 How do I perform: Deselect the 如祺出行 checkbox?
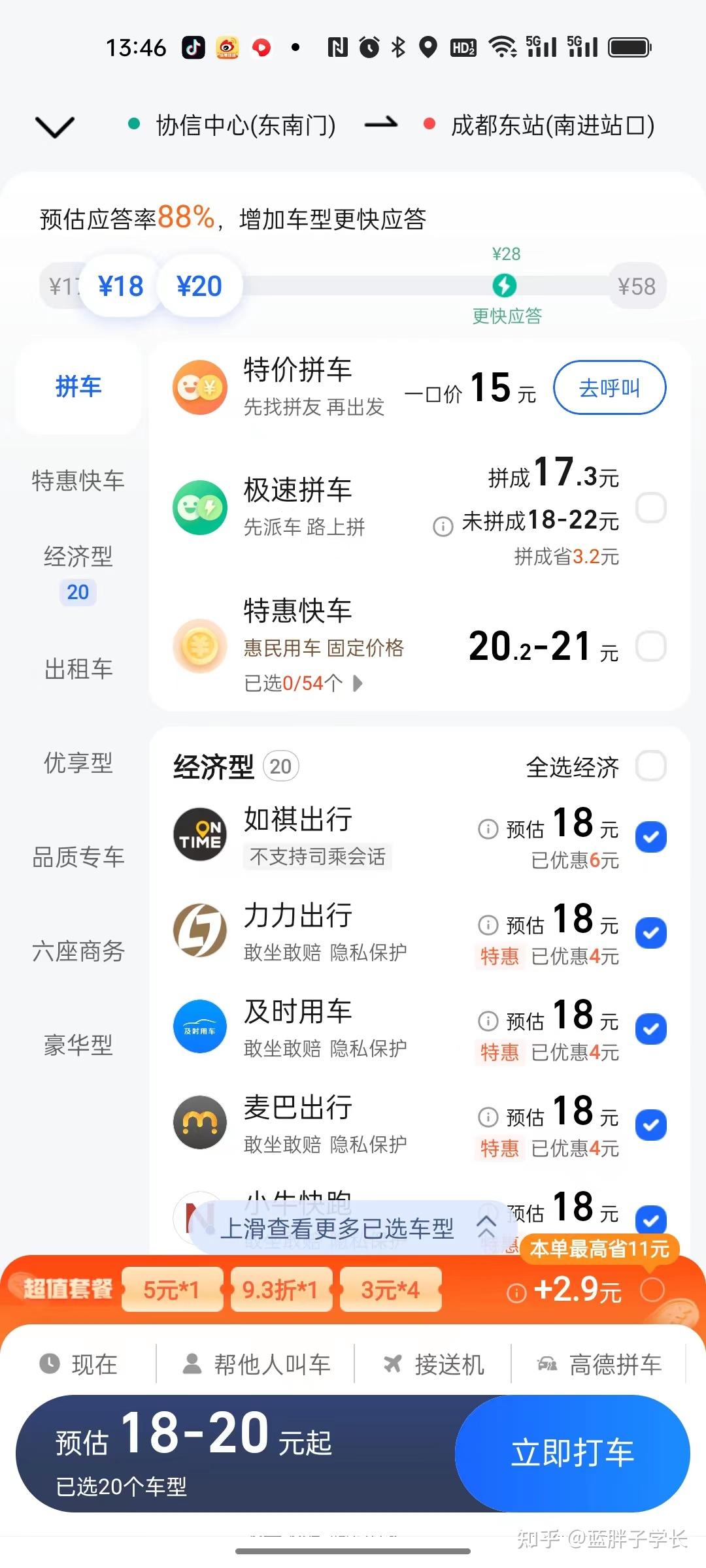(x=650, y=838)
